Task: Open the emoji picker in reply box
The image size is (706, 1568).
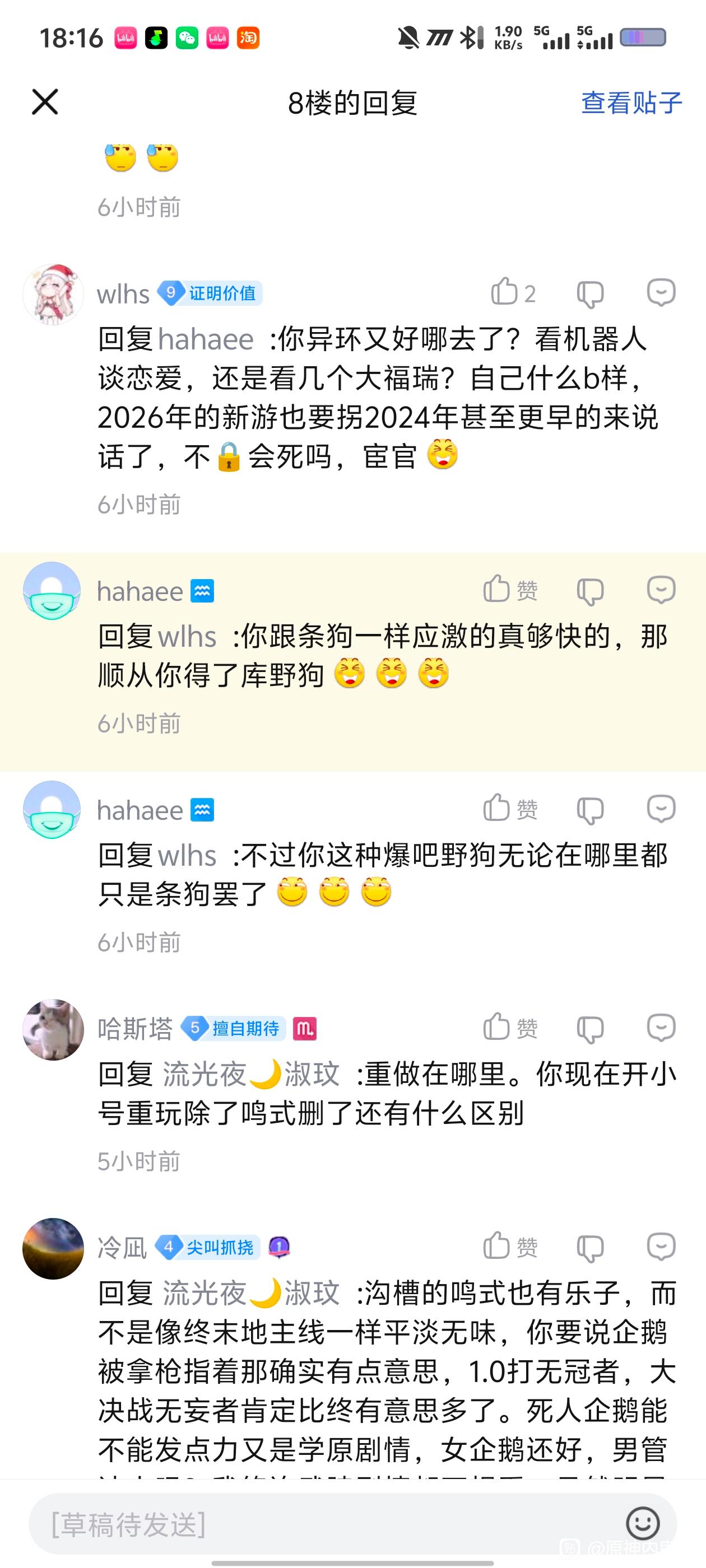Action: click(642, 1524)
